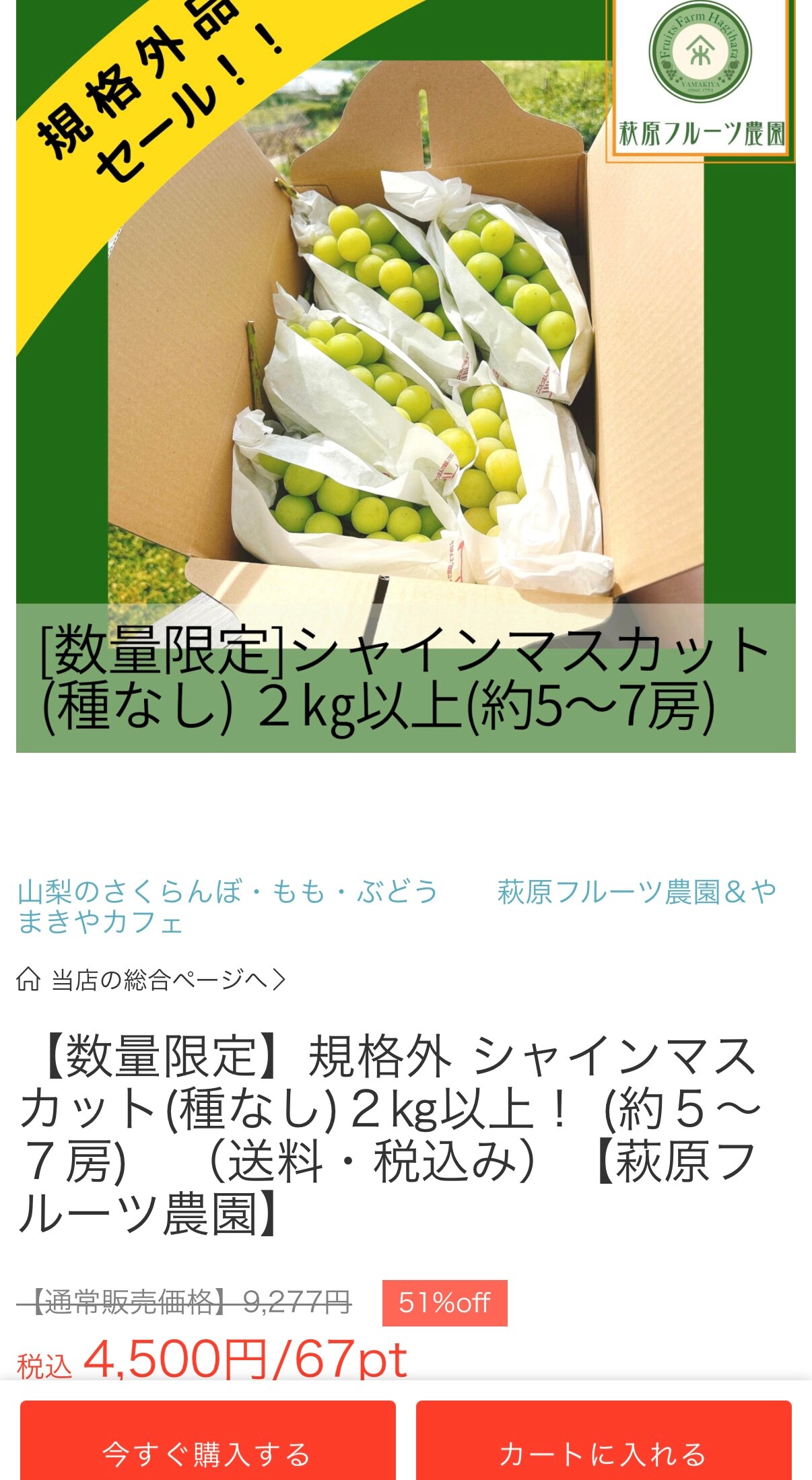This screenshot has height=1480, width=812.
Task: View the Shine Muscat product image
Action: pyautogui.click(x=405, y=377)
